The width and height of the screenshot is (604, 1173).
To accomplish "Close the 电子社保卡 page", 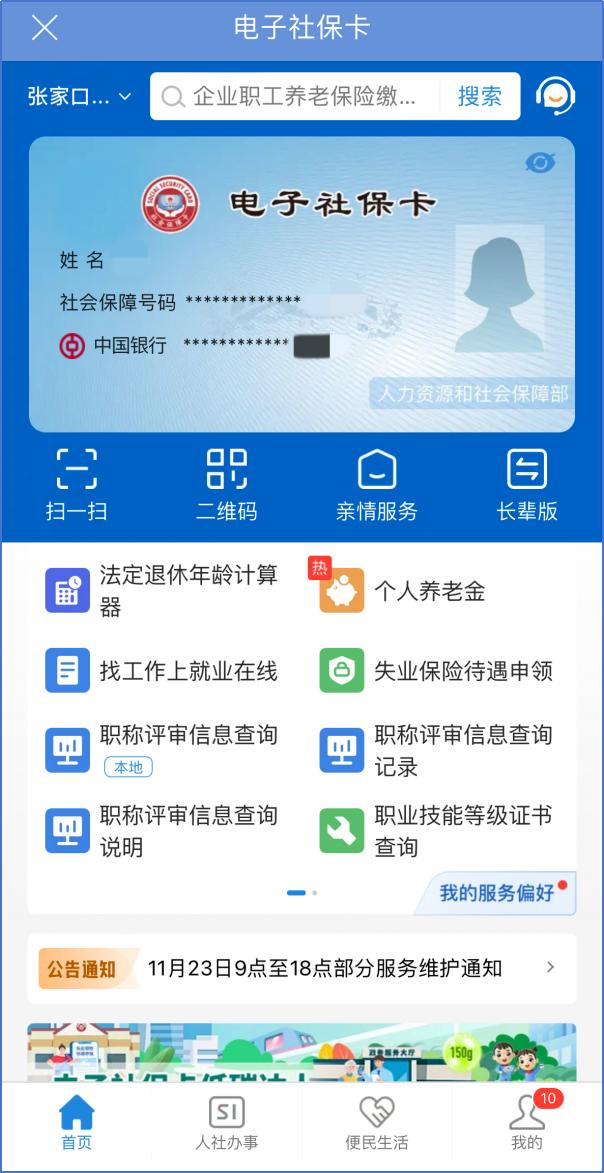I will click(x=45, y=28).
